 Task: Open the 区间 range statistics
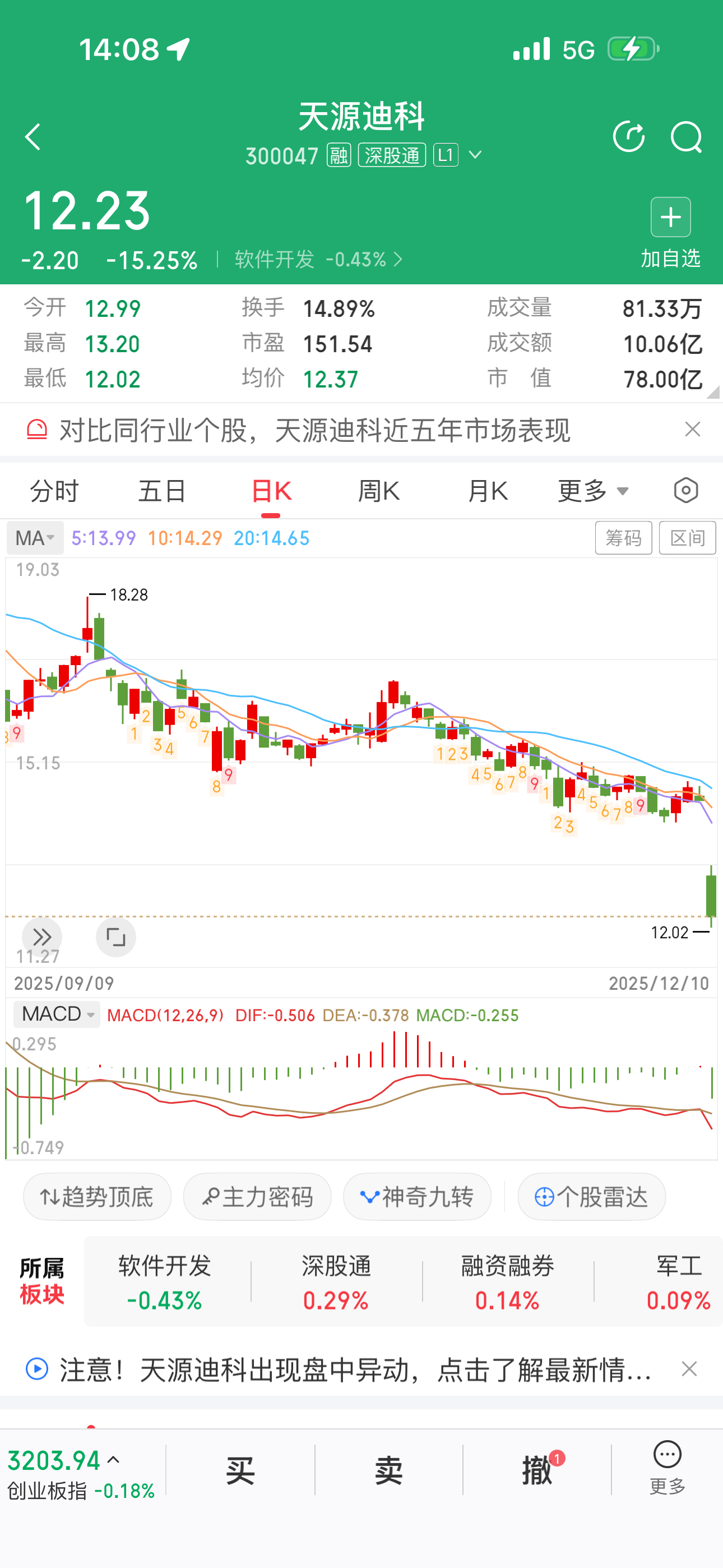[x=687, y=538]
